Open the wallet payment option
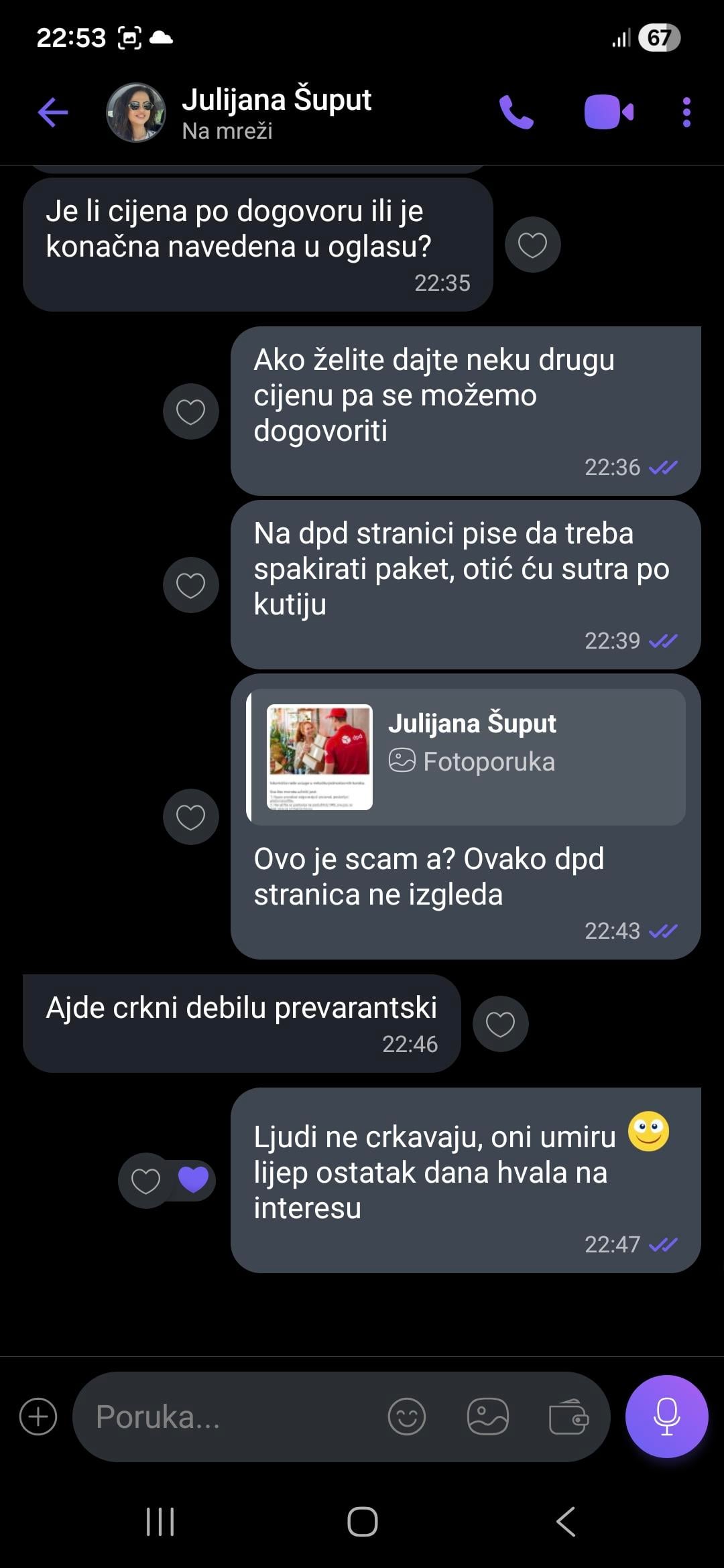724x1568 pixels. (568, 1417)
